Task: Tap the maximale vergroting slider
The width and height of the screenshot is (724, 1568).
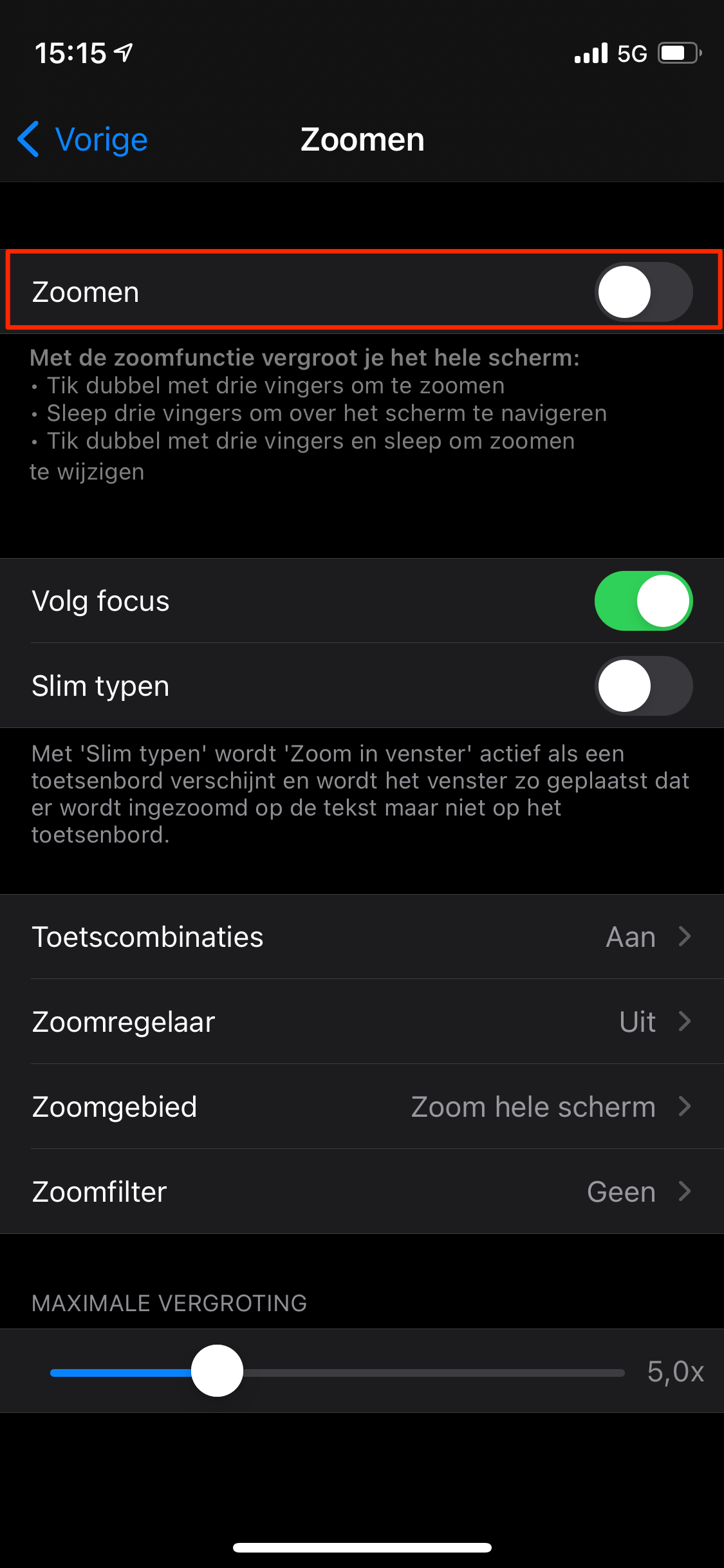Action: [x=218, y=1371]
